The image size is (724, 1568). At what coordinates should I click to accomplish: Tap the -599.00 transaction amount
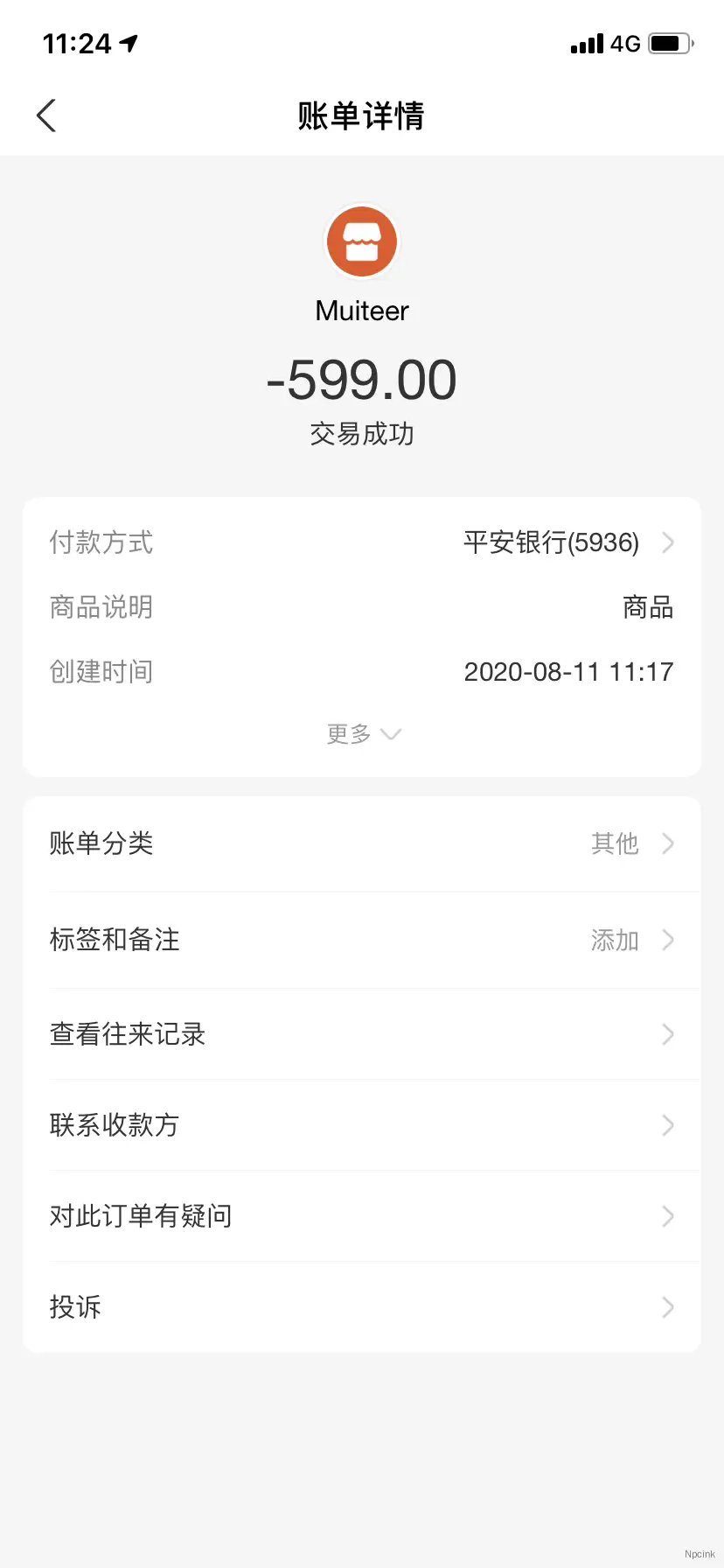pyautogui.click(x=362, y=378)
